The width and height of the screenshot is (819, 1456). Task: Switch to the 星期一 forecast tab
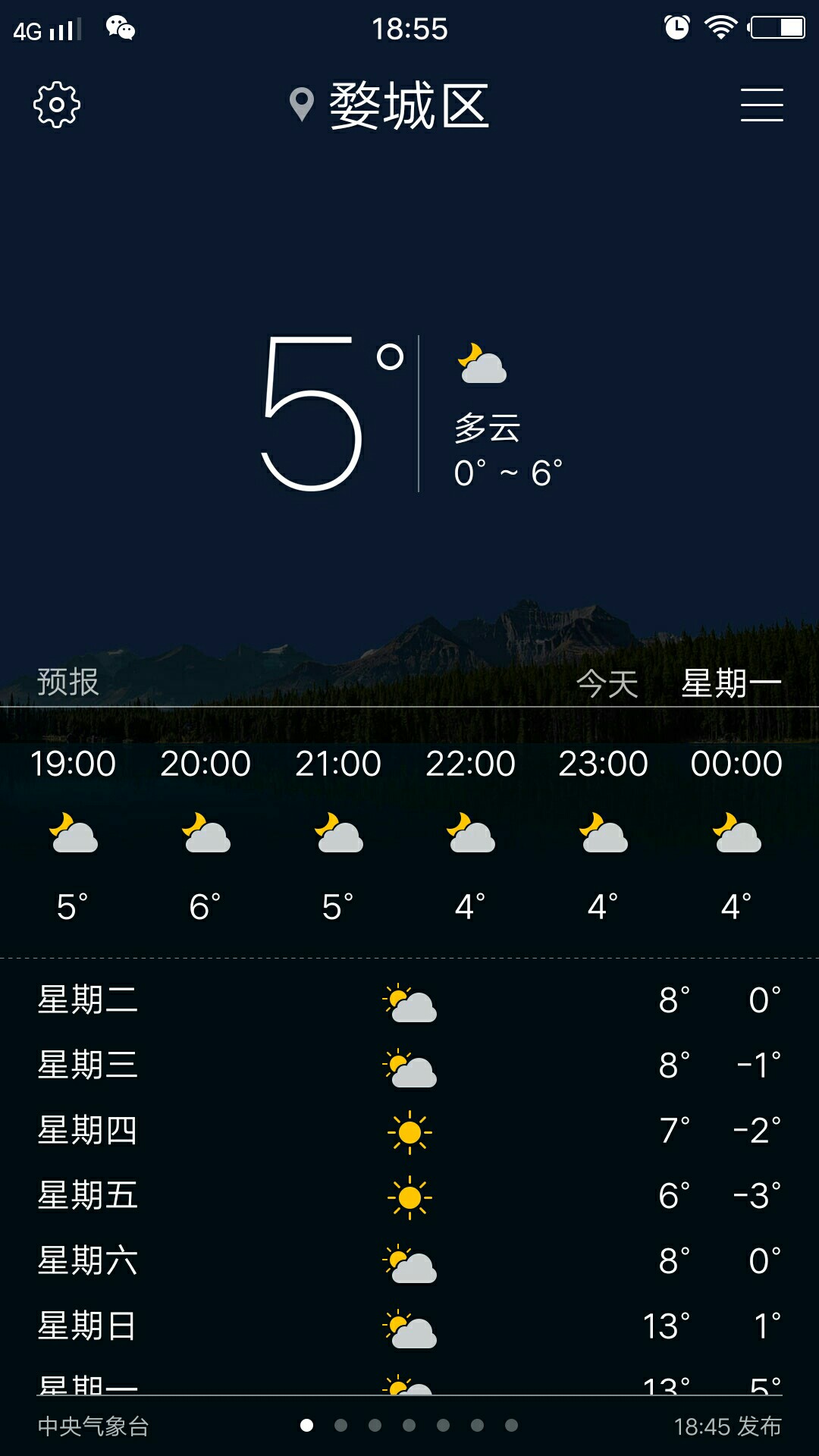(x=731, y=683)
